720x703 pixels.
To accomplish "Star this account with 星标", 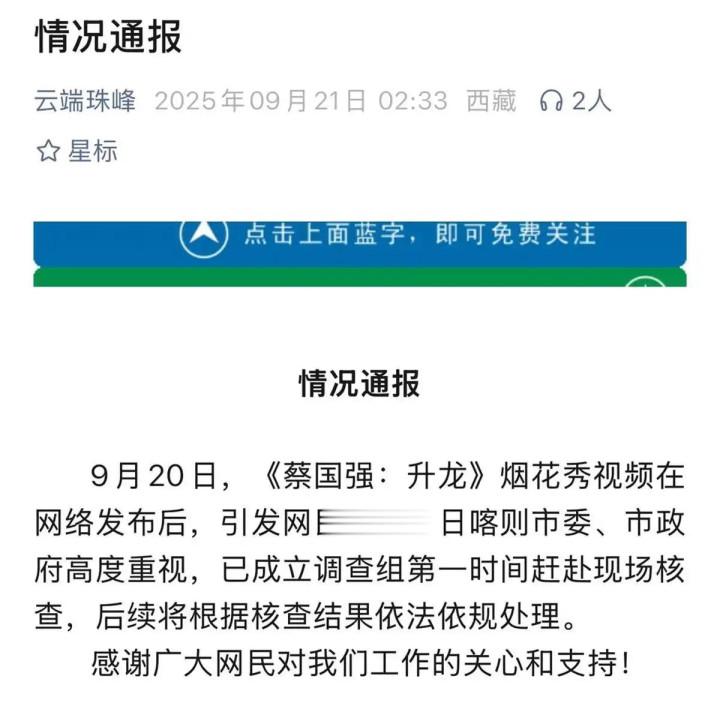I will tap(76, 152).
